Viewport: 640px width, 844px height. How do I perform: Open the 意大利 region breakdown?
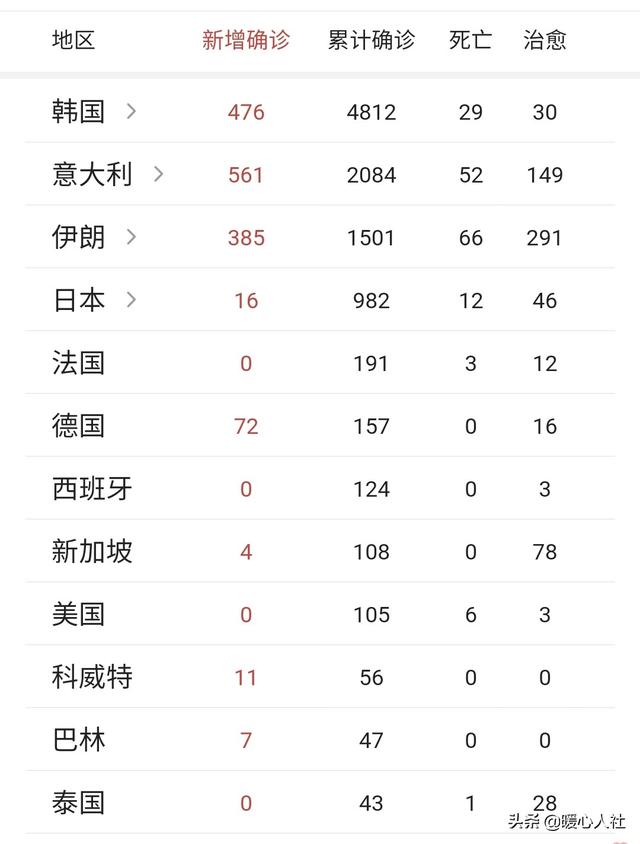[158, 174]
